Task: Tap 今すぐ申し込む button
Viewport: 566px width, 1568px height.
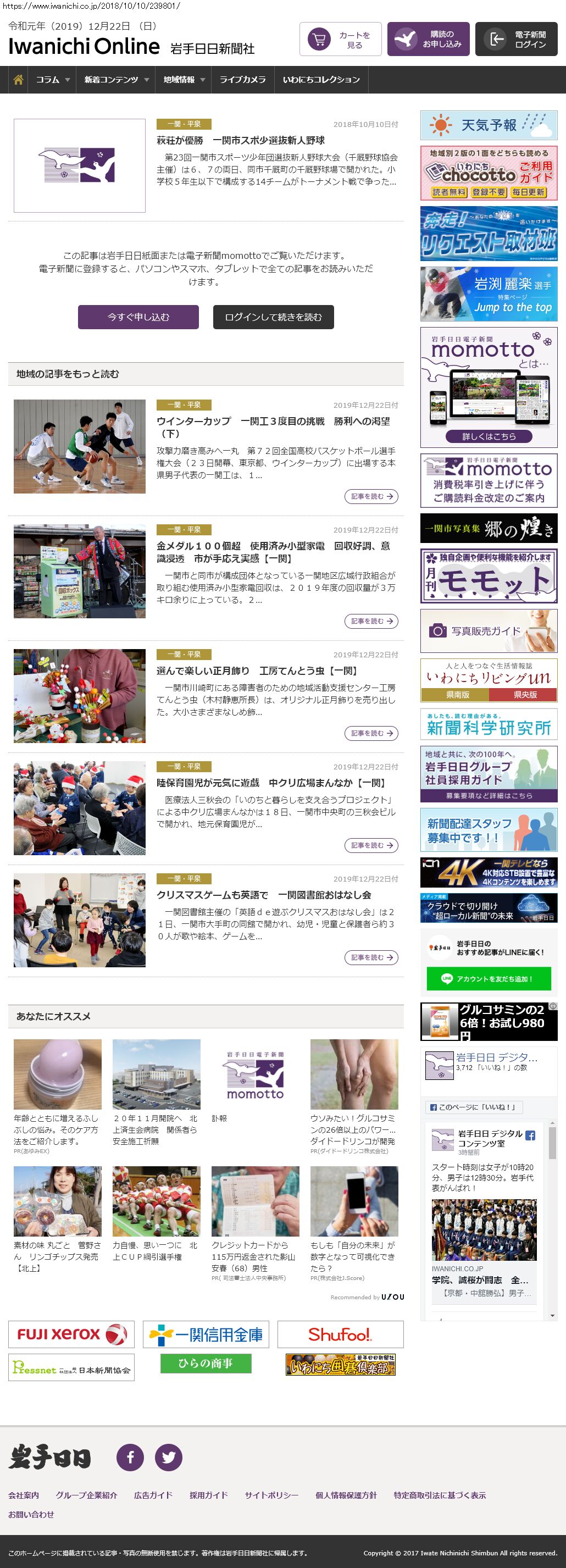Action: click(x=138, y=317)
